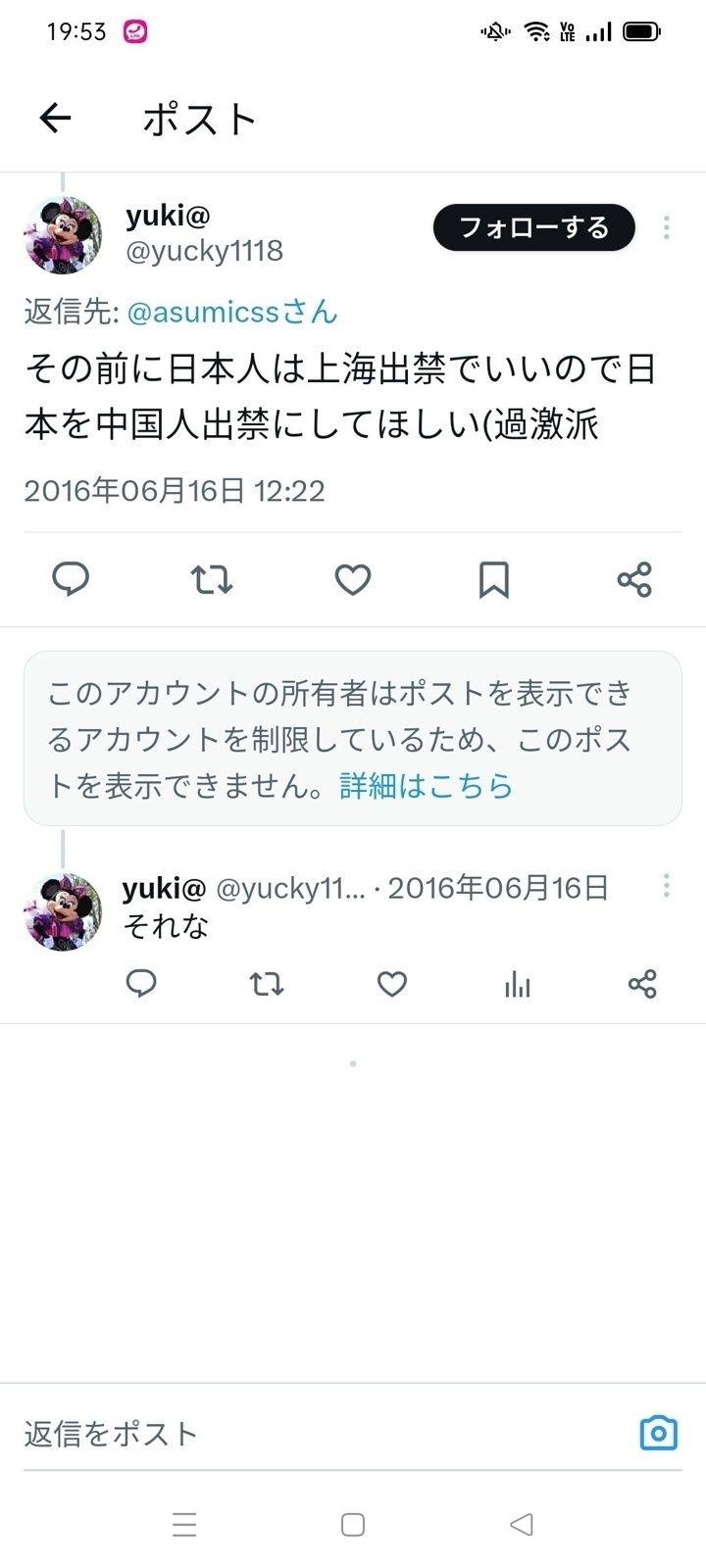Share the それな reply
The image size is (706, 1568).
point(642,983)
